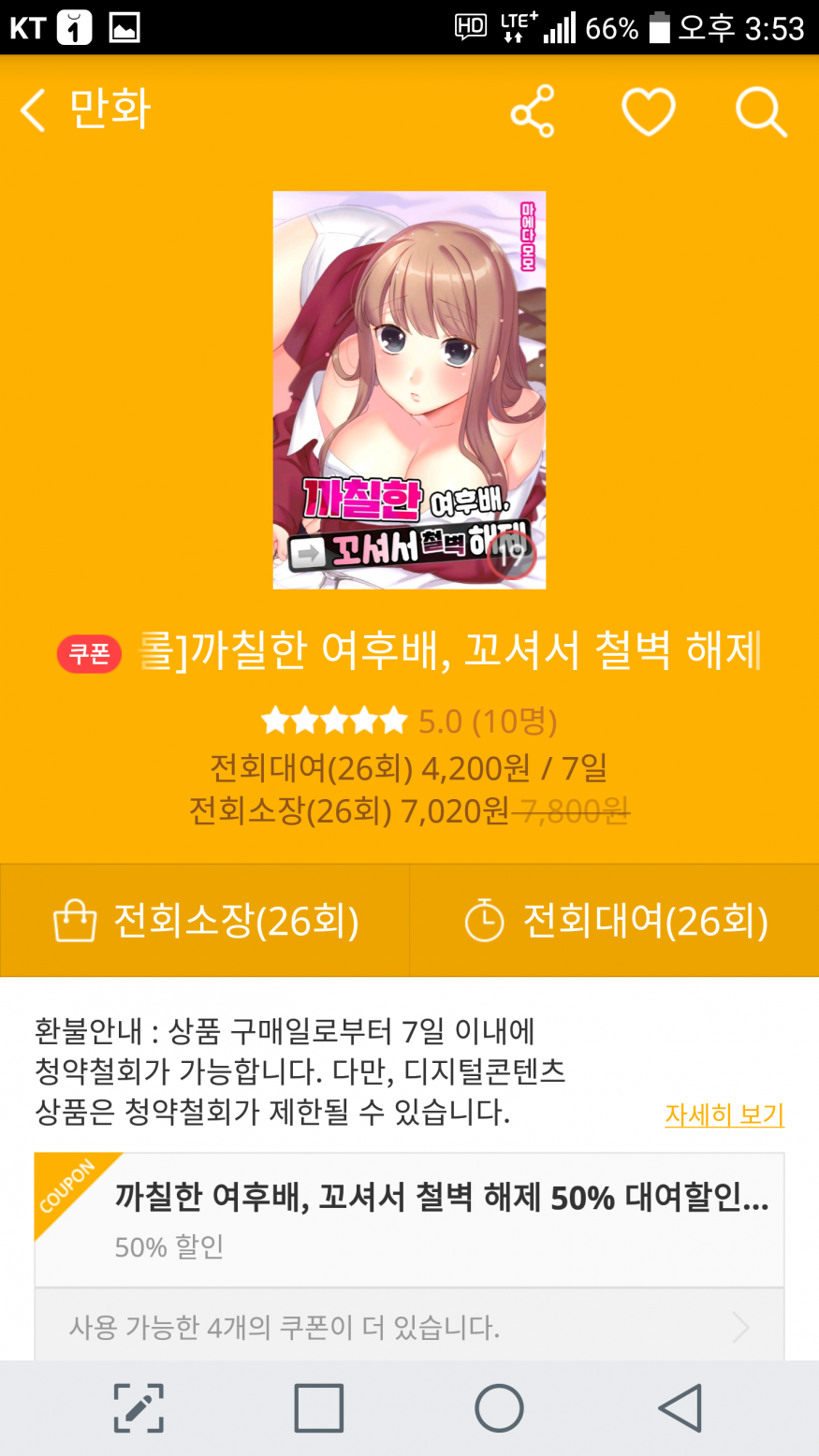Open the search magnifier
Image resolution: width=819 pixels, height=1456 pixels.
760,112
